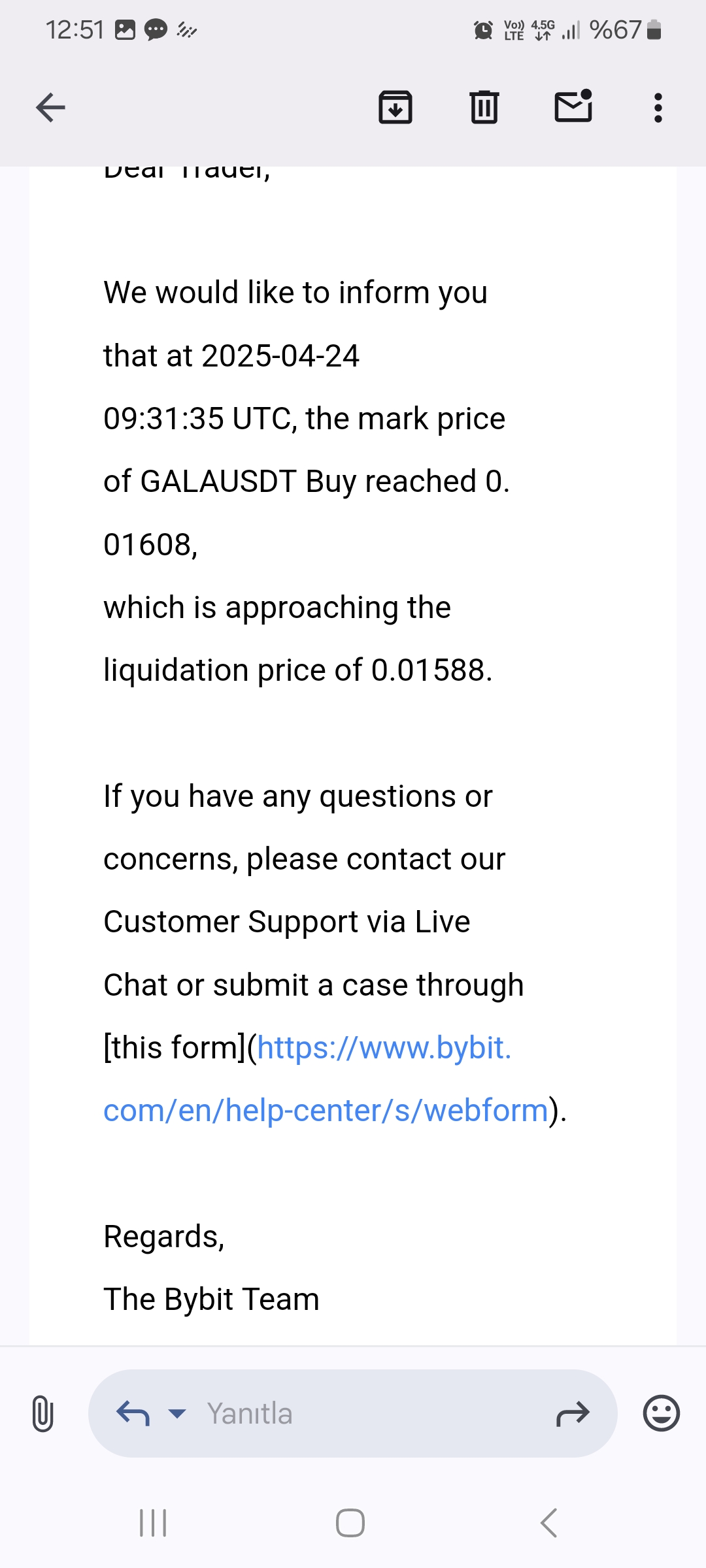Forward this email
The height and width of the screenshot is (1568, 706).
click(x=573, y=1414)
